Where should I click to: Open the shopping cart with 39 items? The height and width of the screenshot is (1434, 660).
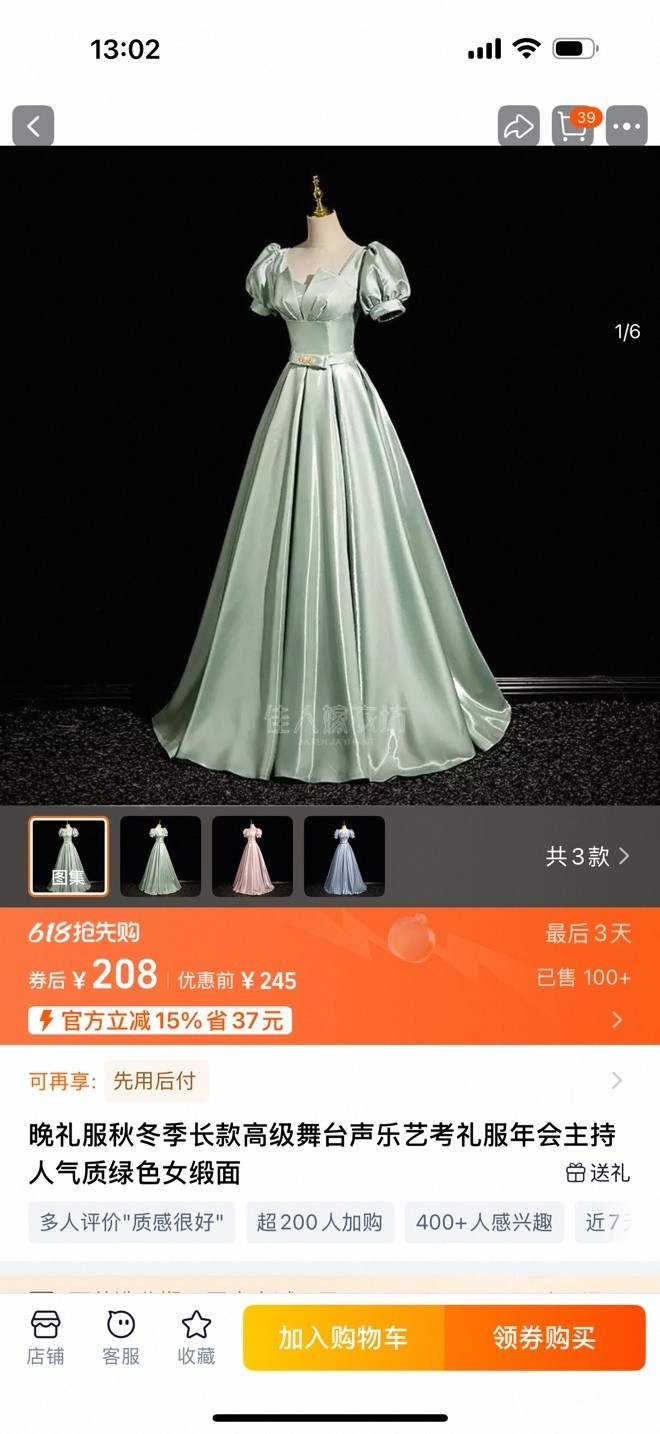click(573, 127)
